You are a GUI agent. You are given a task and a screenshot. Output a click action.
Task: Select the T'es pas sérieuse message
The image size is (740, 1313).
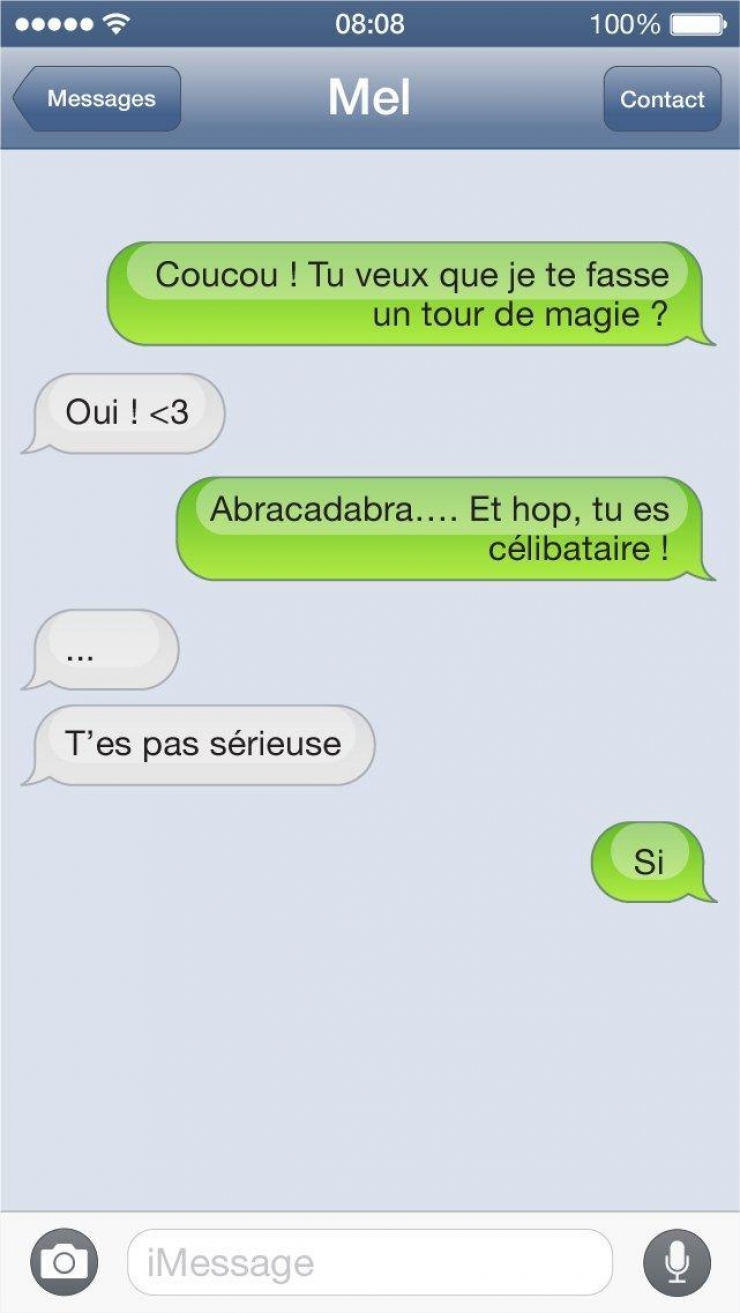pos(200,743)
